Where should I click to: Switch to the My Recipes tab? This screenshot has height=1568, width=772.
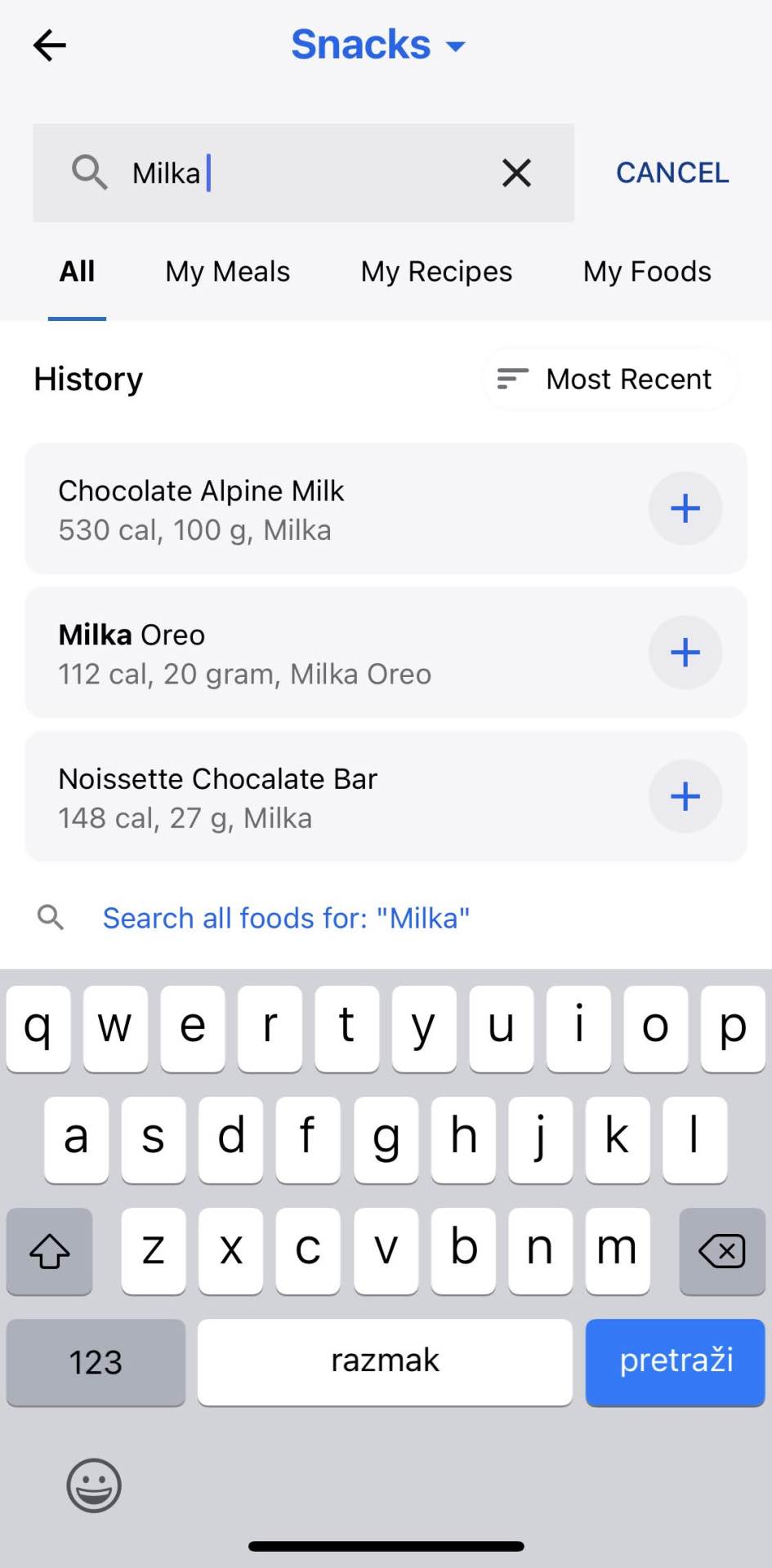point(436,271)
